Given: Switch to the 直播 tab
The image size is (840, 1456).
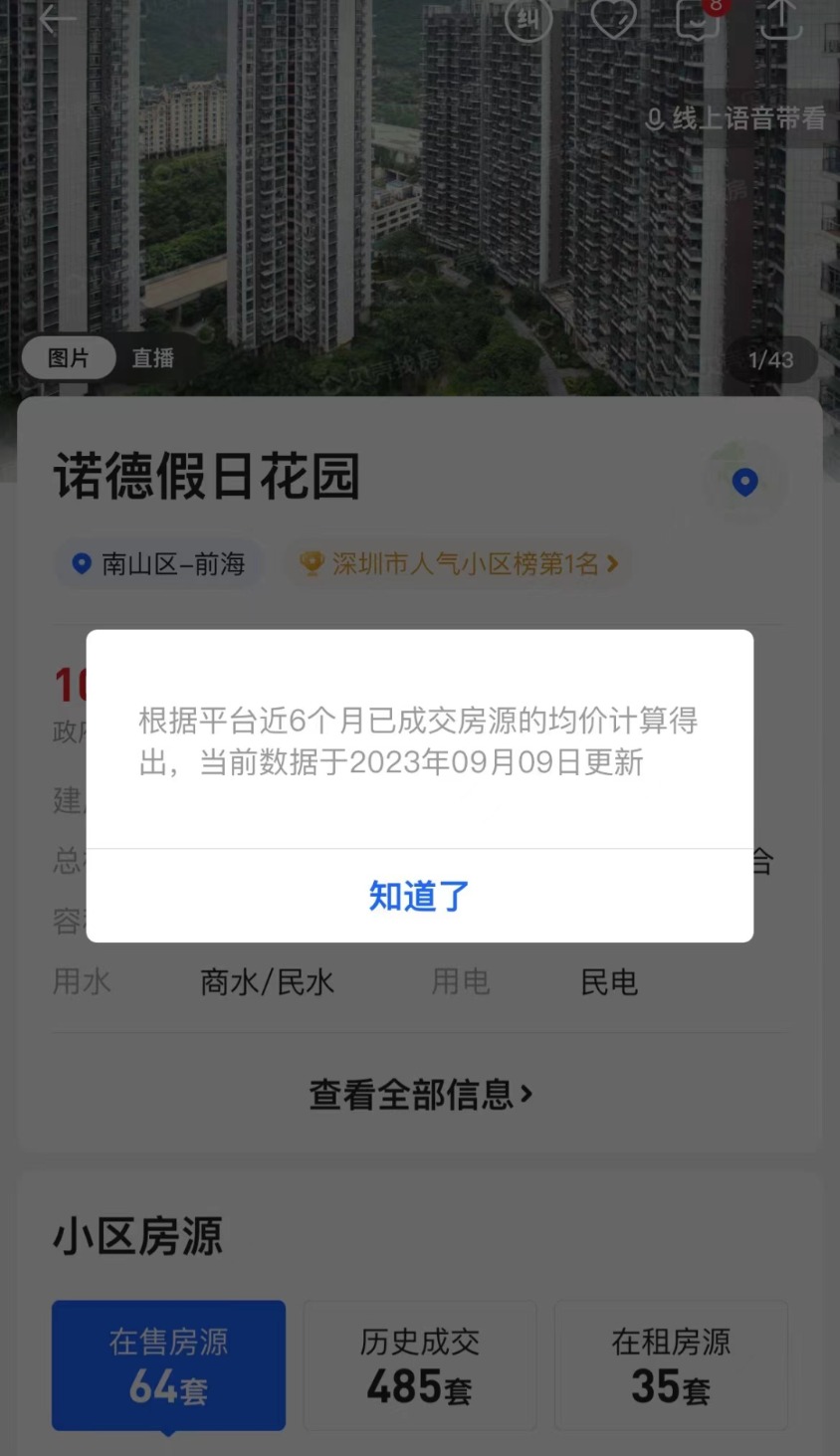Looking at the screenshot, I should (153, 358).
